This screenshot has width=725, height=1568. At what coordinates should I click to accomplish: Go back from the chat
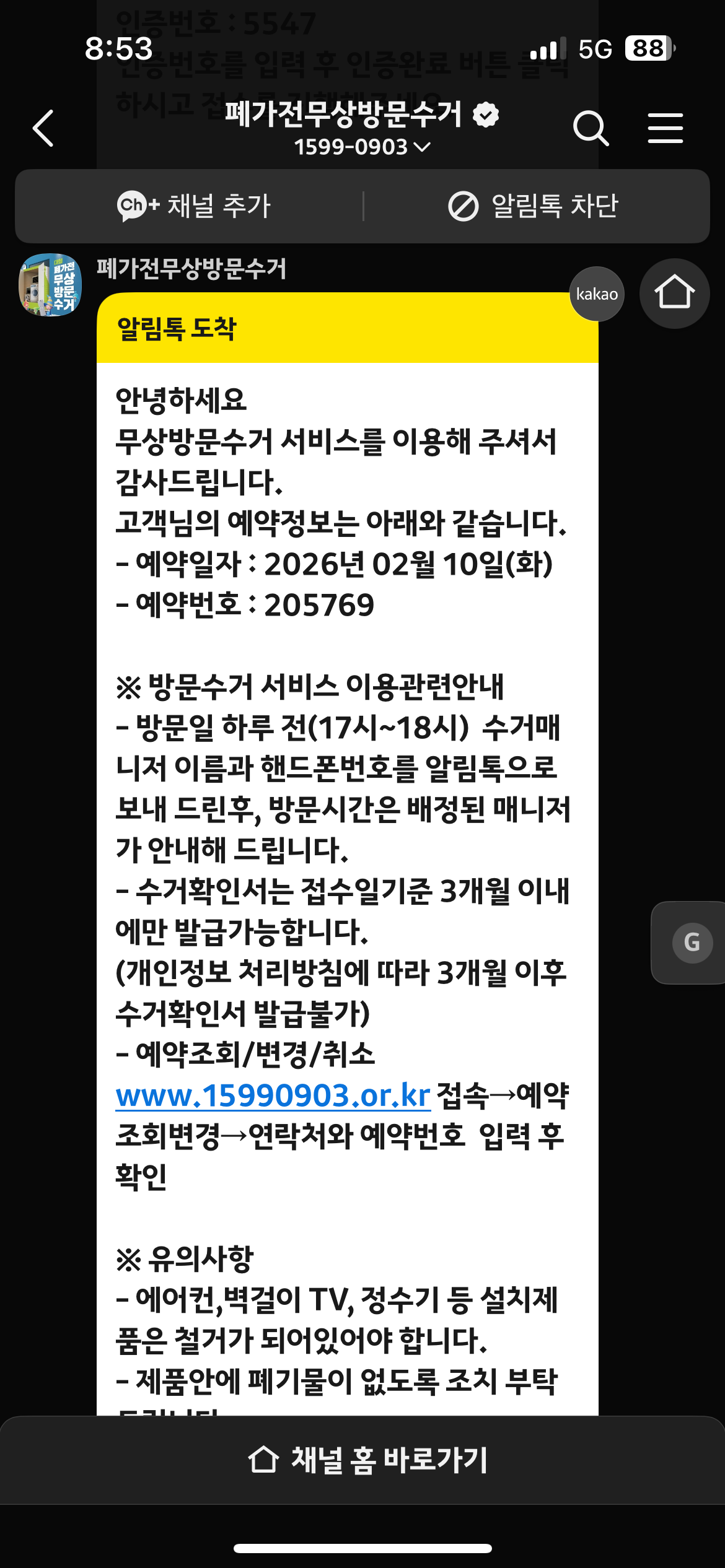(43, 128)
